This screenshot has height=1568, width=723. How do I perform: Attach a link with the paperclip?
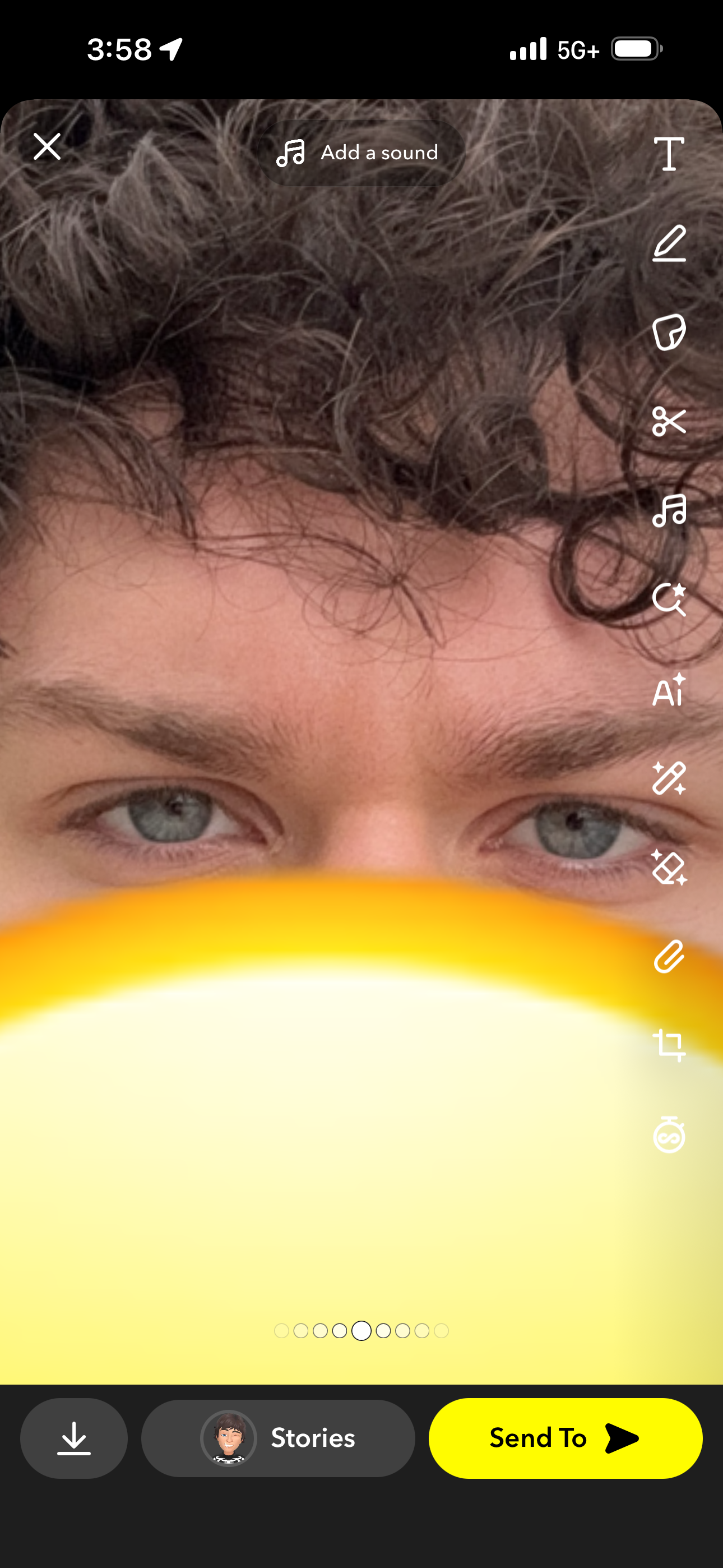(668, 956)
